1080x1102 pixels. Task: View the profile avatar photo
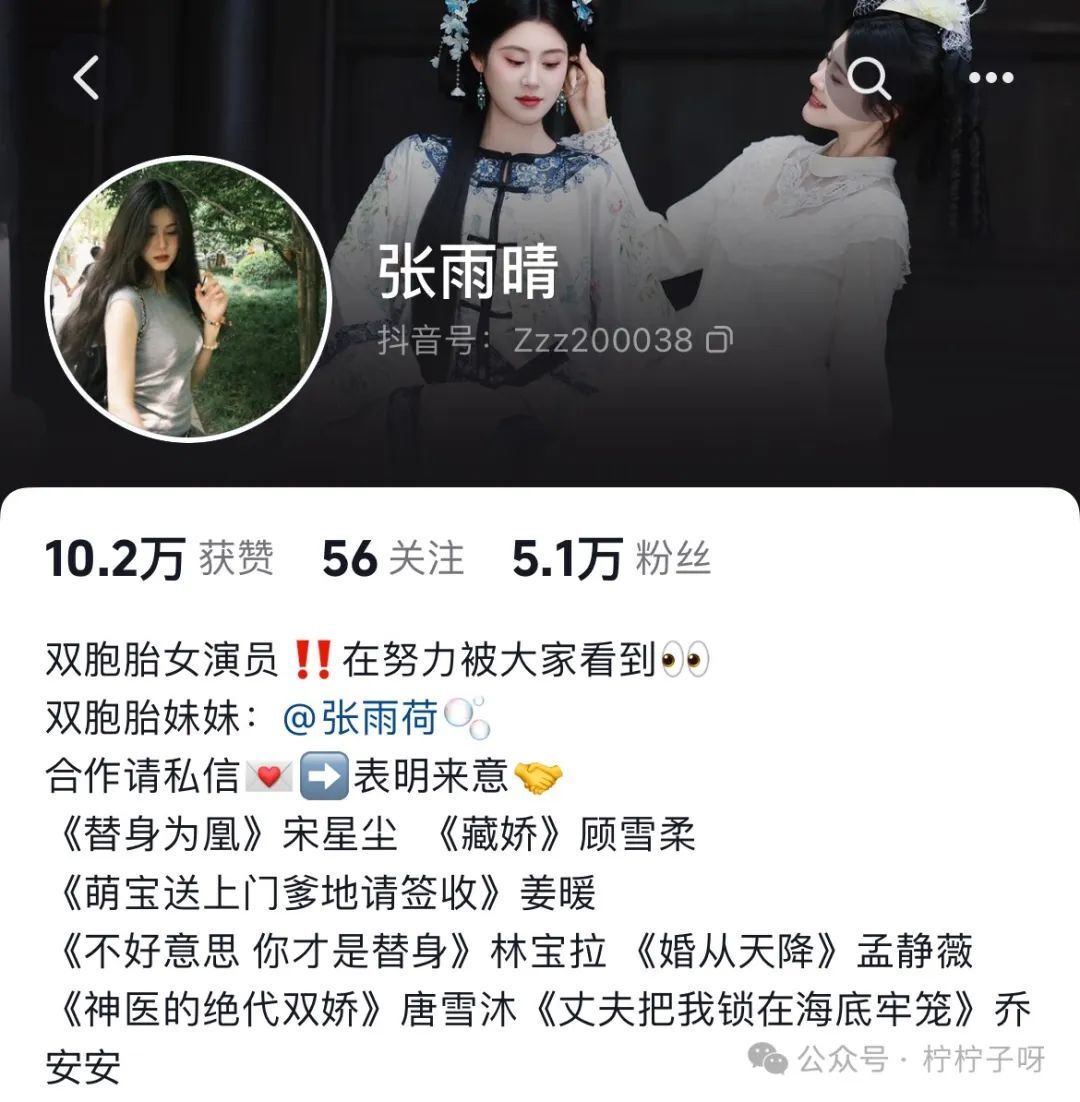188,299
